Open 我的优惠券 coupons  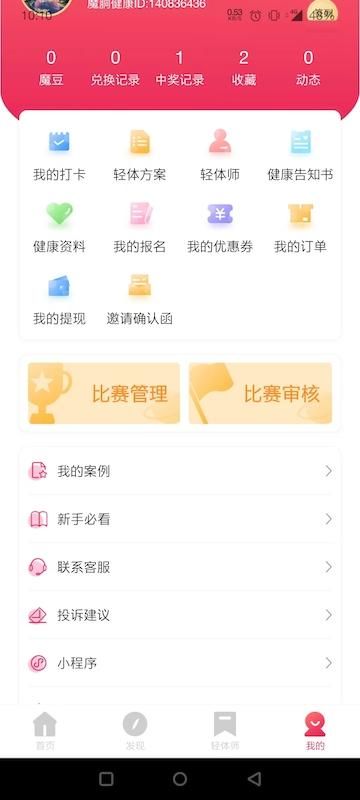click(x=220, y=228)
